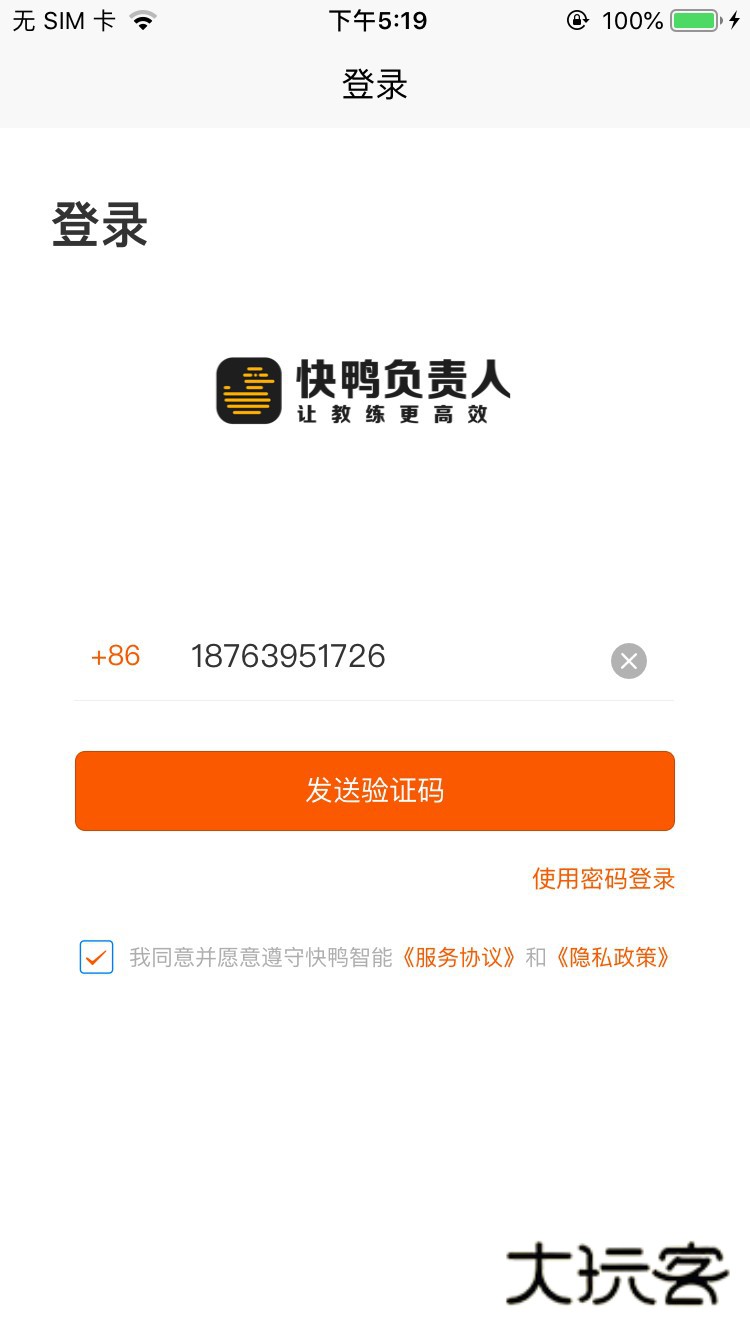Tap the orientation lock icon in status bar

pos(578,19)
